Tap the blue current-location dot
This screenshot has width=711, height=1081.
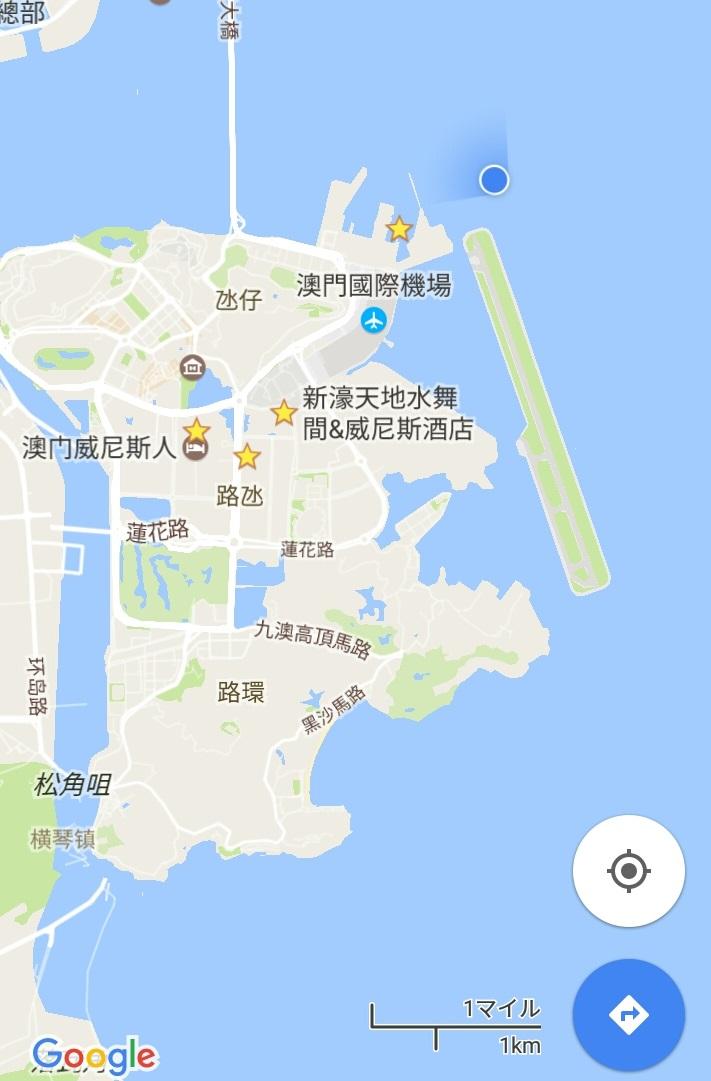(x=494, y=180)
